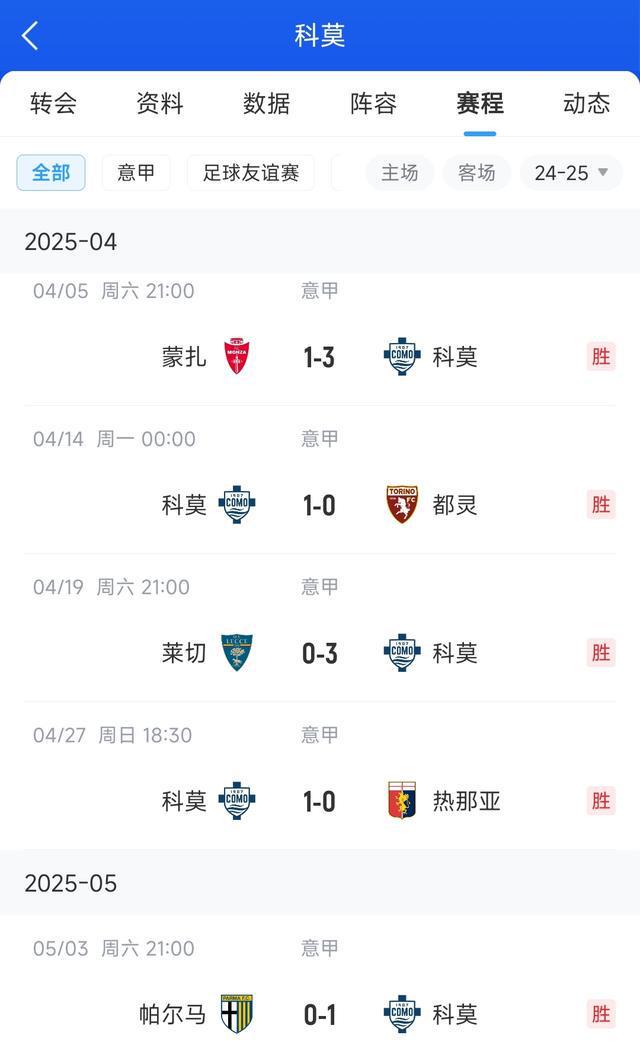Filter by 足球友谊赛 matches
The image size is (640, 1048).
coord(251,173)
